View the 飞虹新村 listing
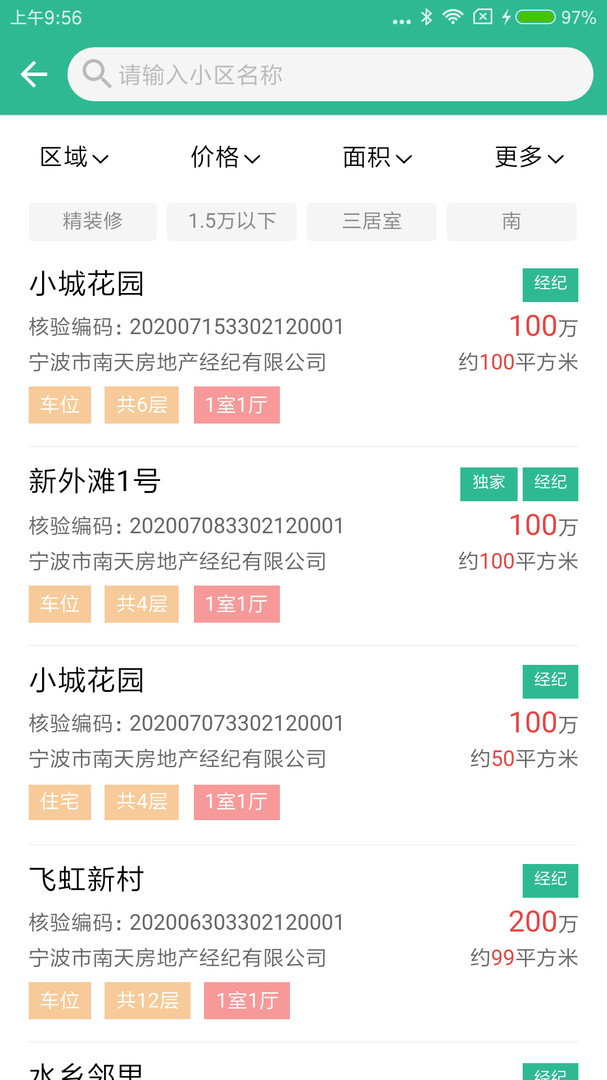This screenshot has height=1080, width=607. (303, 943)
